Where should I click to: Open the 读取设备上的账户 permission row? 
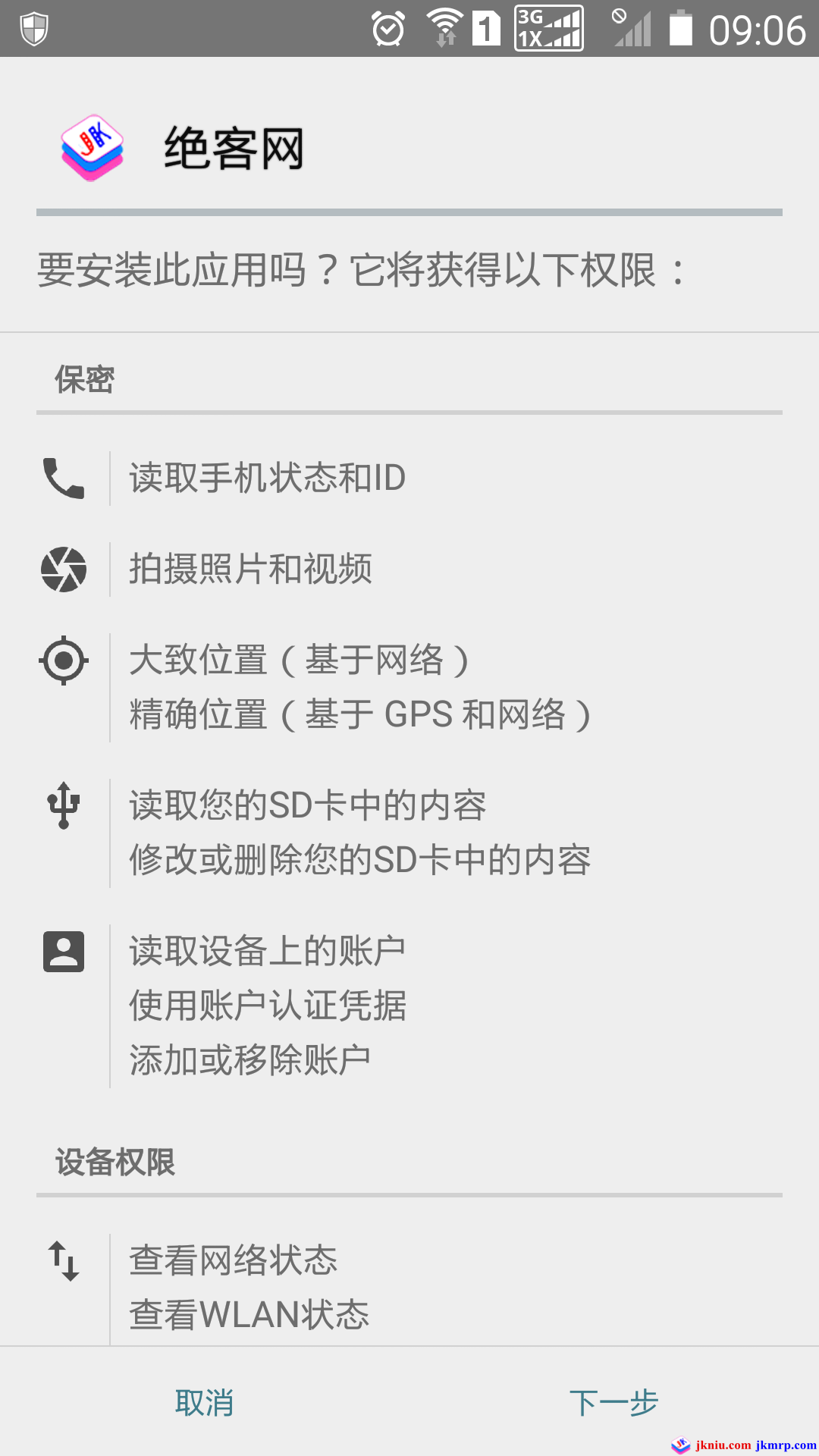pyautogui.click(x=267, y=951)
